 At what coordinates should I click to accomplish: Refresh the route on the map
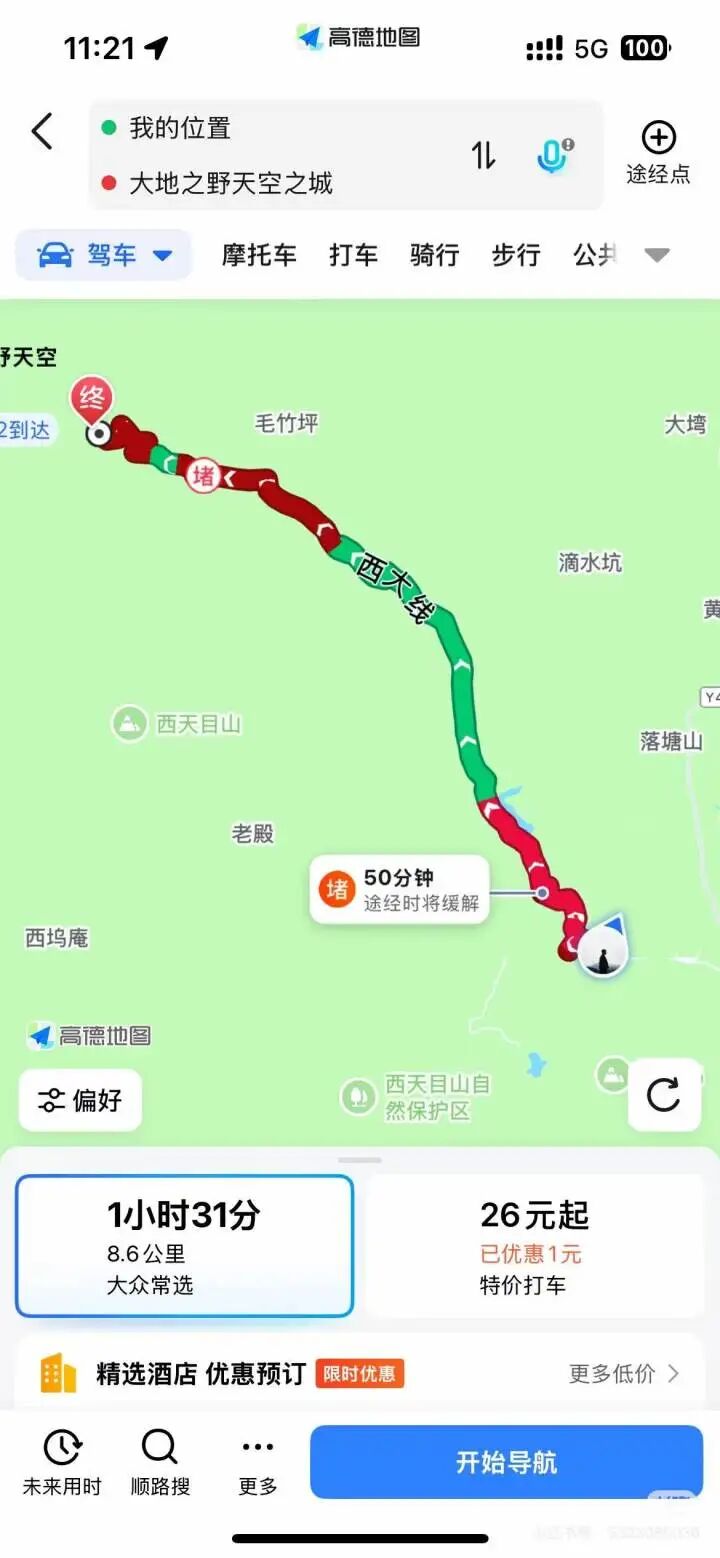click(664, 1095)
